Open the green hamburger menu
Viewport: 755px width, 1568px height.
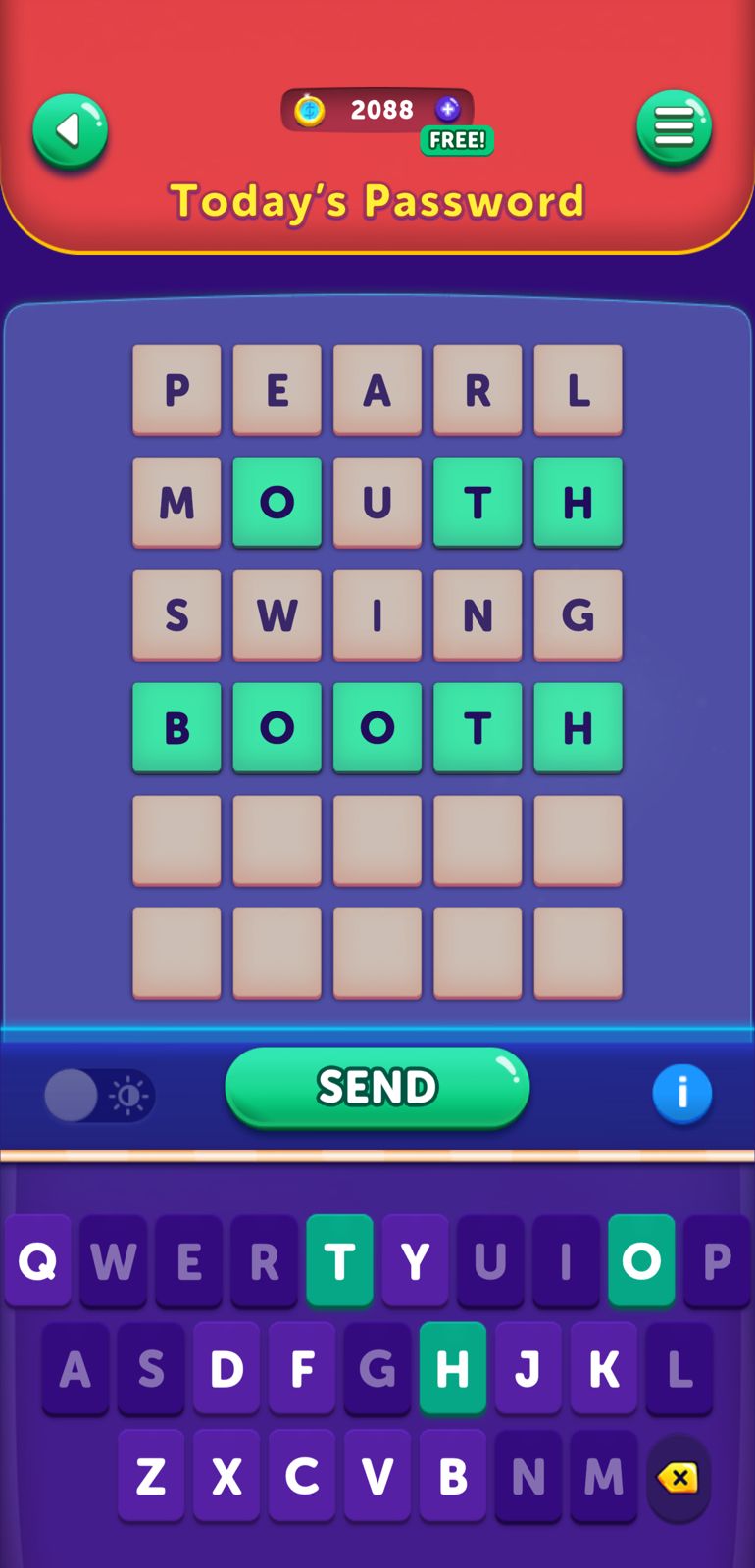(x=674, y=127)
